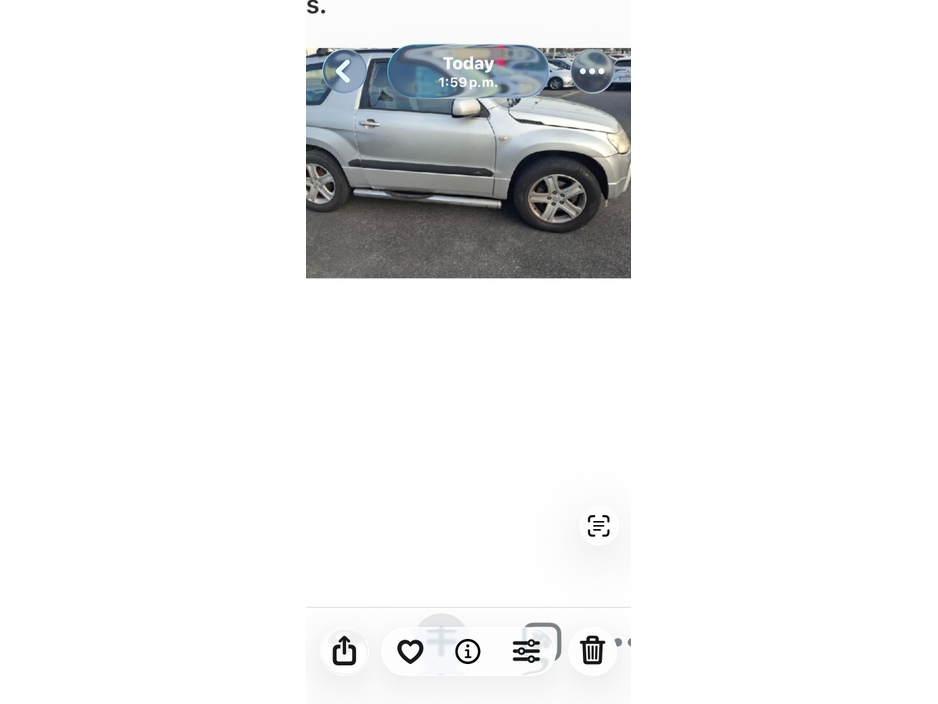The width and height of the screenshot is (938, 704).
Task: Activate Live Text scanning on photo
Action: (x=598, y=526)
